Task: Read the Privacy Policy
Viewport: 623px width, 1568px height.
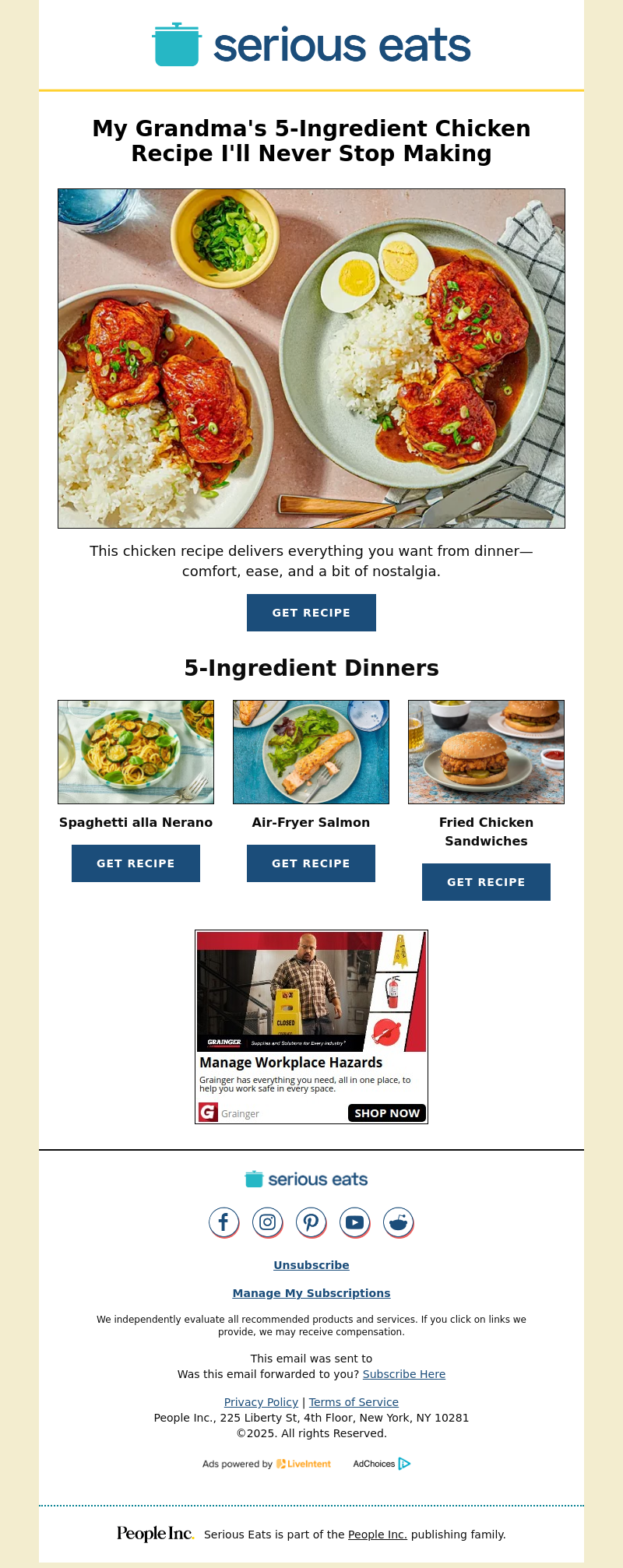Action: click(x=261, y=1402)
